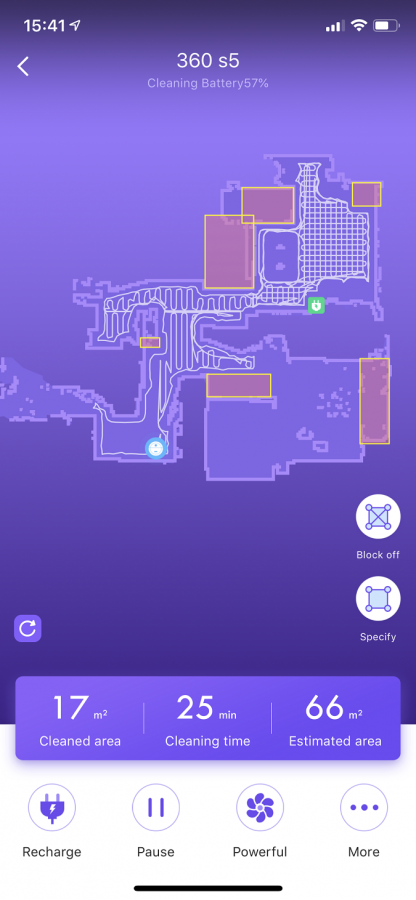Go back using the top-left arrow
The image size is (416, 900).
coord(23,67)
